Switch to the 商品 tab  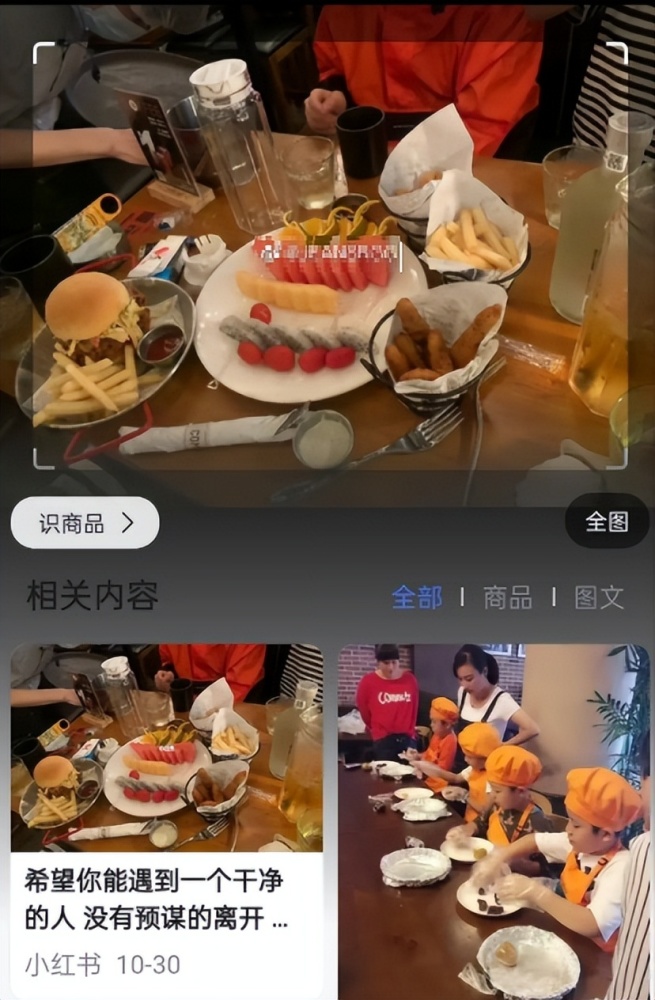coord(508,598)
